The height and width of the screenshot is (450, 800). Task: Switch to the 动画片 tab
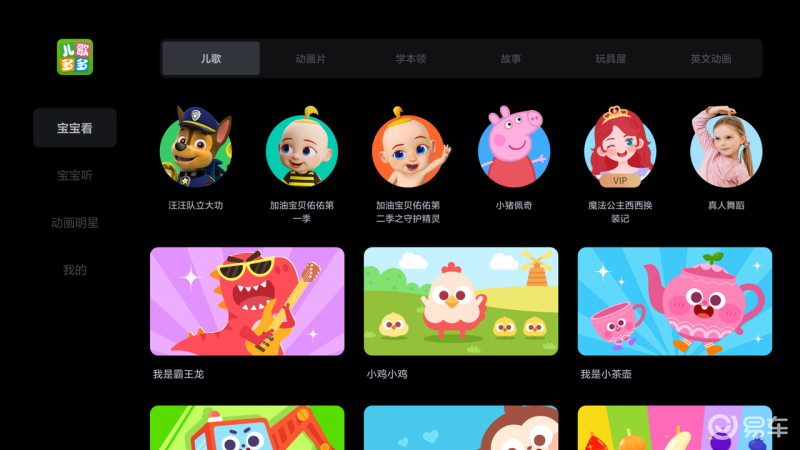[x=310, y=59]
